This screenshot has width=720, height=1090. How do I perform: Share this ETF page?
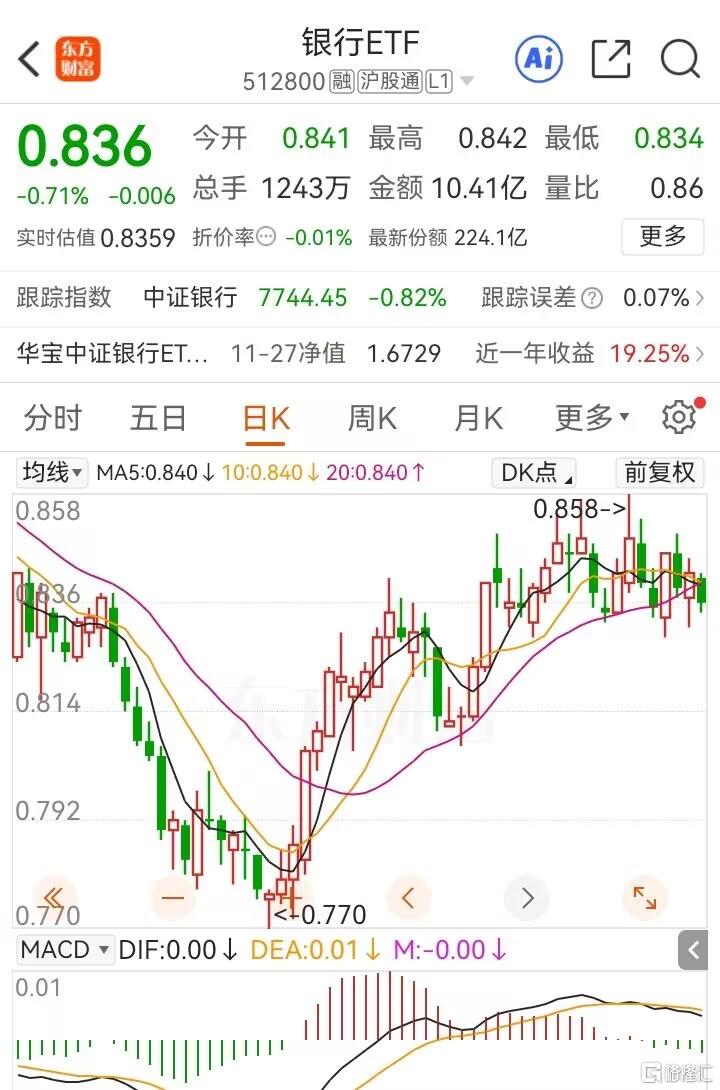610,59
